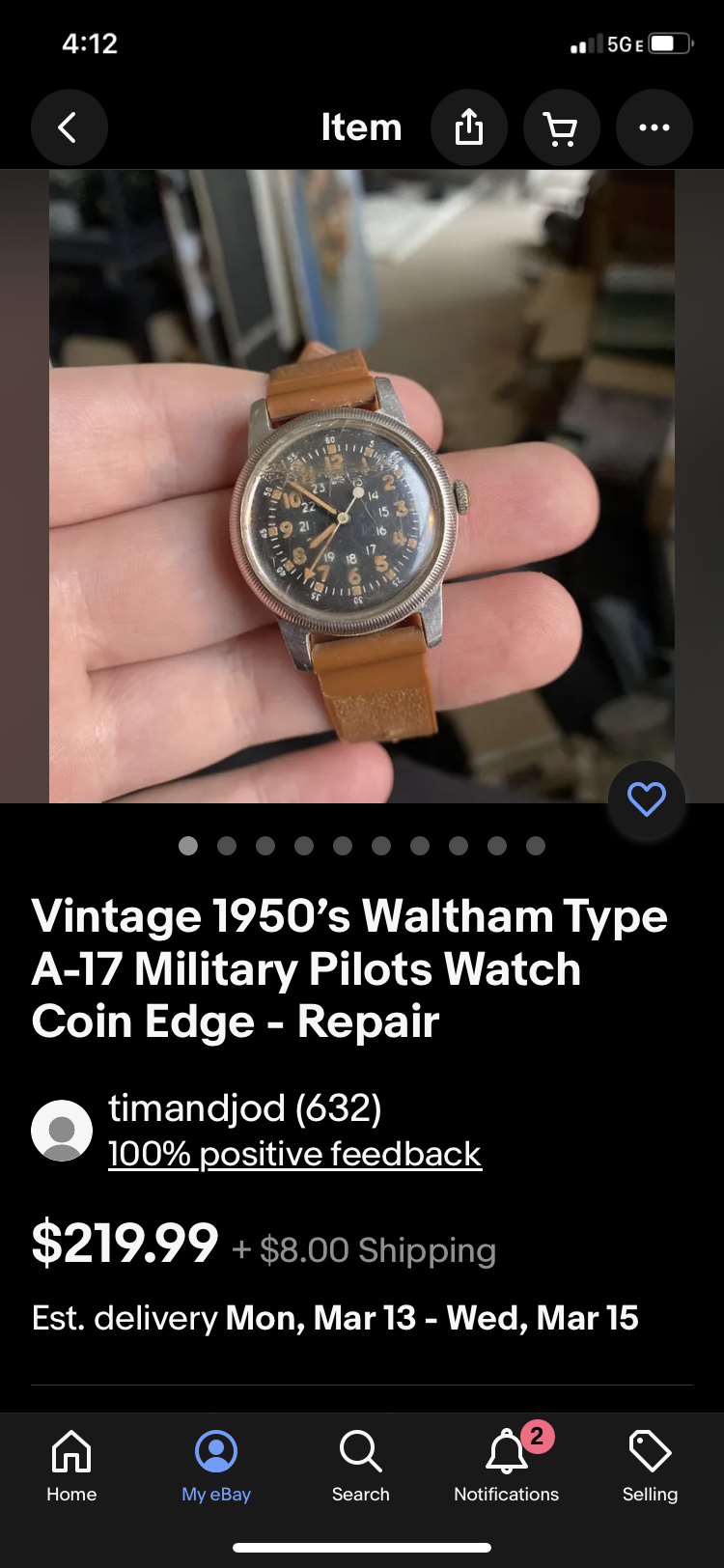Open the overflow menu

pyautogui.click(x=654, y=127)
